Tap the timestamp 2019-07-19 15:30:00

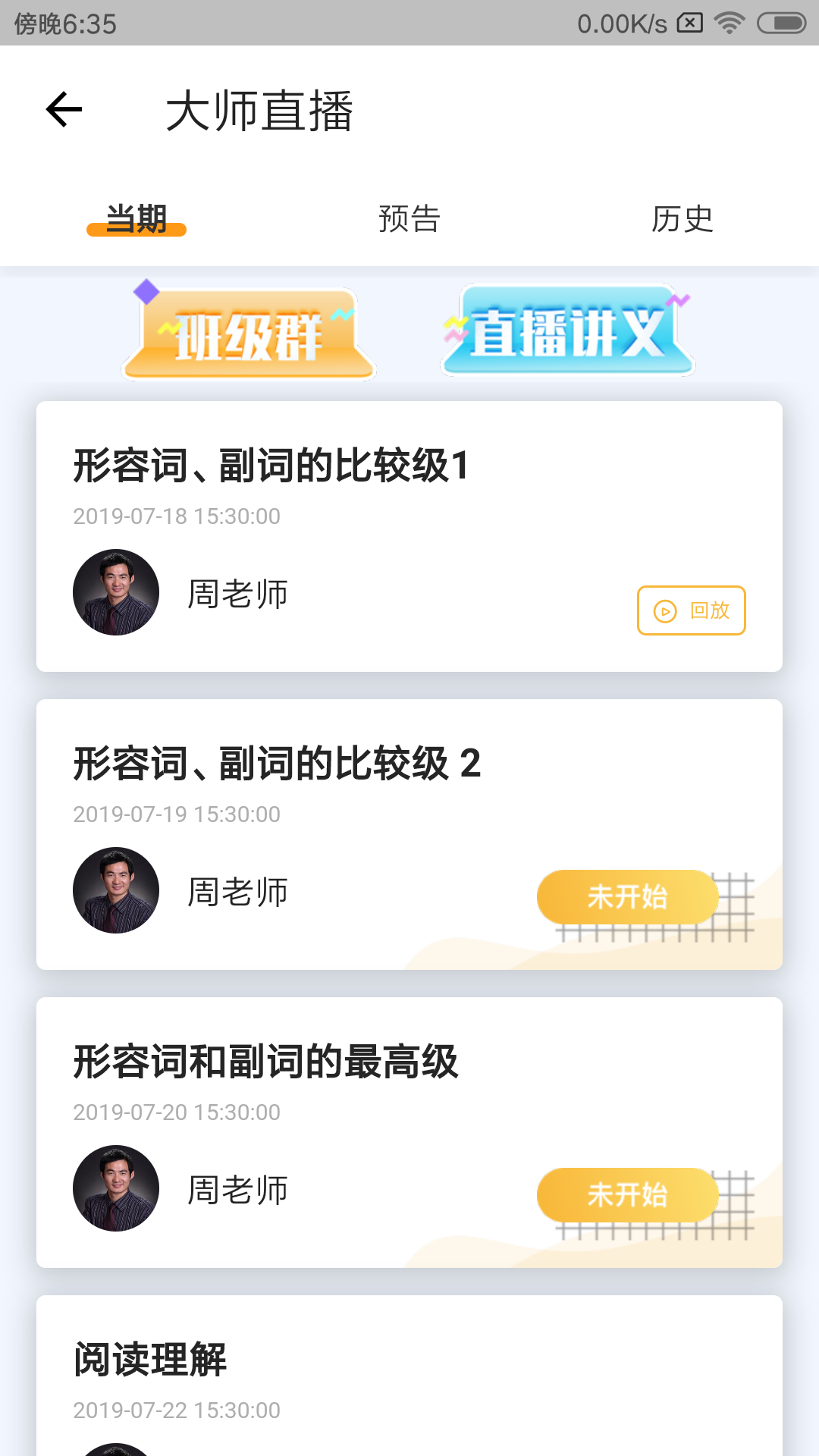click(x=177, y=814)
